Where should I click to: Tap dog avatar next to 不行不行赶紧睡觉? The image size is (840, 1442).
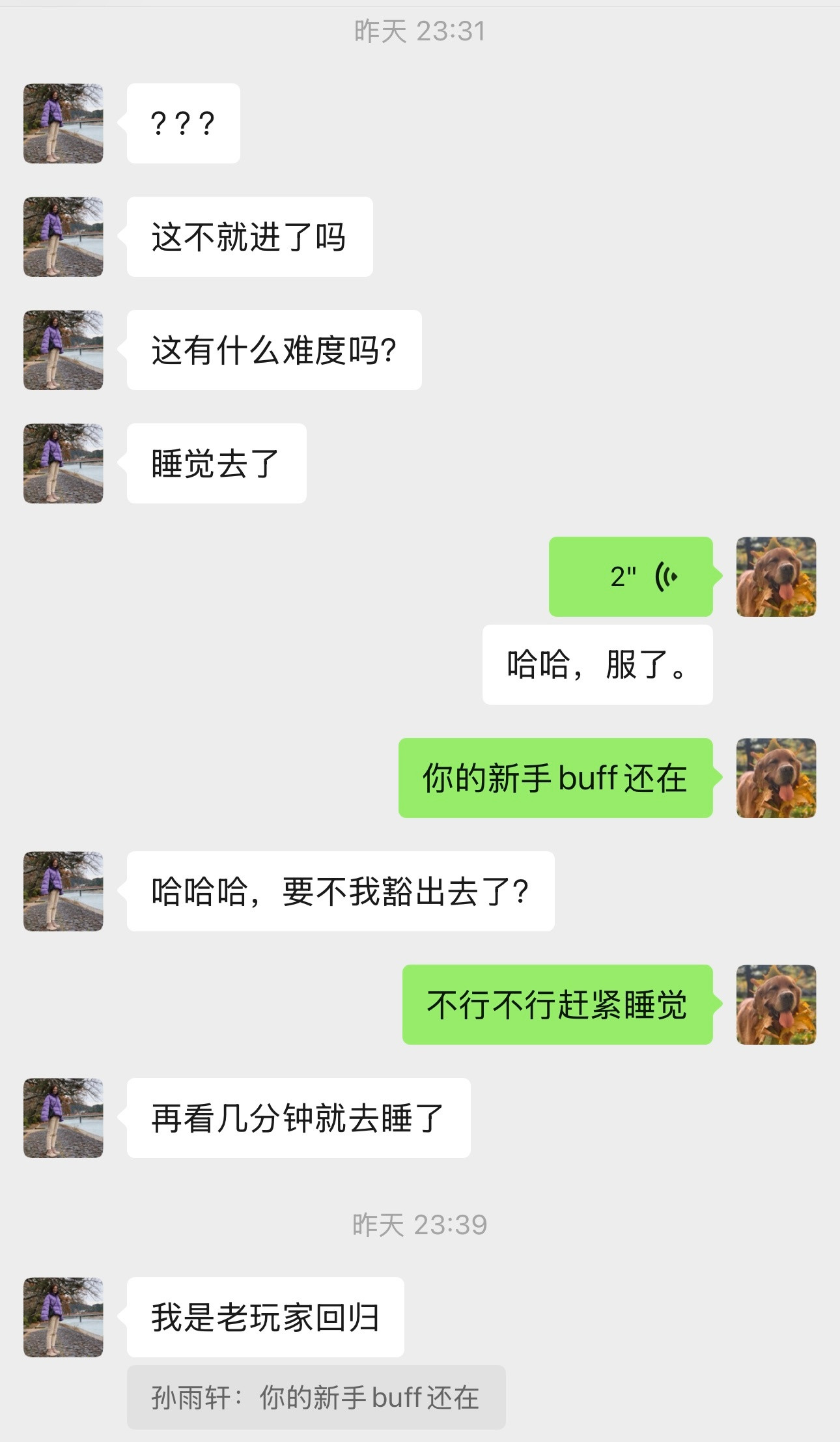coord(776,1004)
